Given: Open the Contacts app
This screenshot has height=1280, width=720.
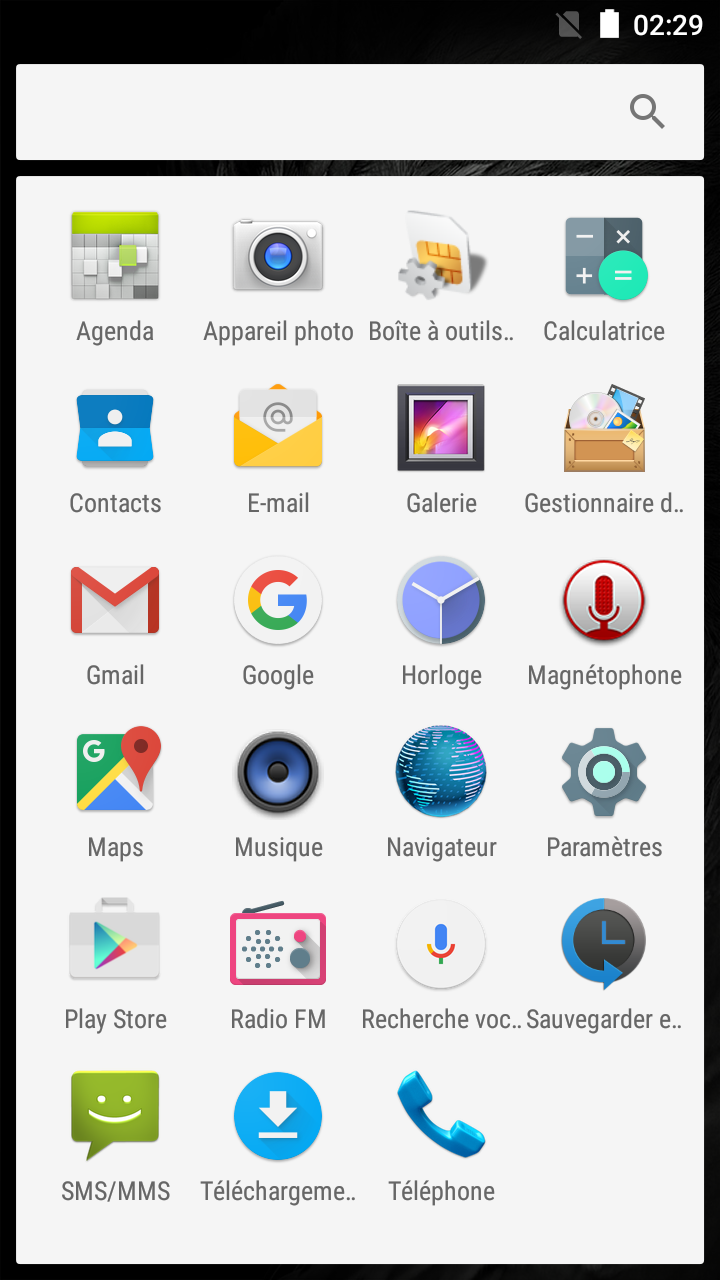Looking at the screenshot, I should point(115,428).
